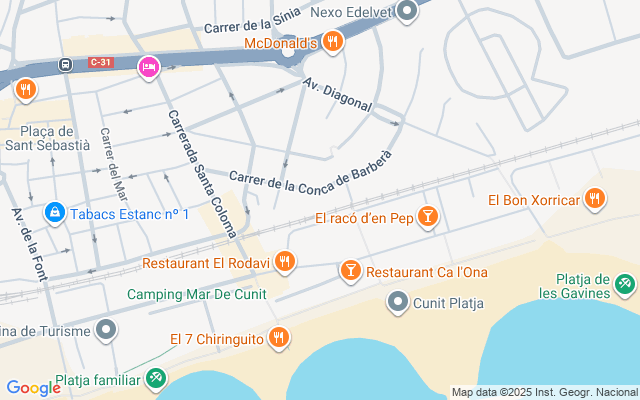Select the Nexo Edelveis map pin
640x400 pixels.
coord(407,12)
